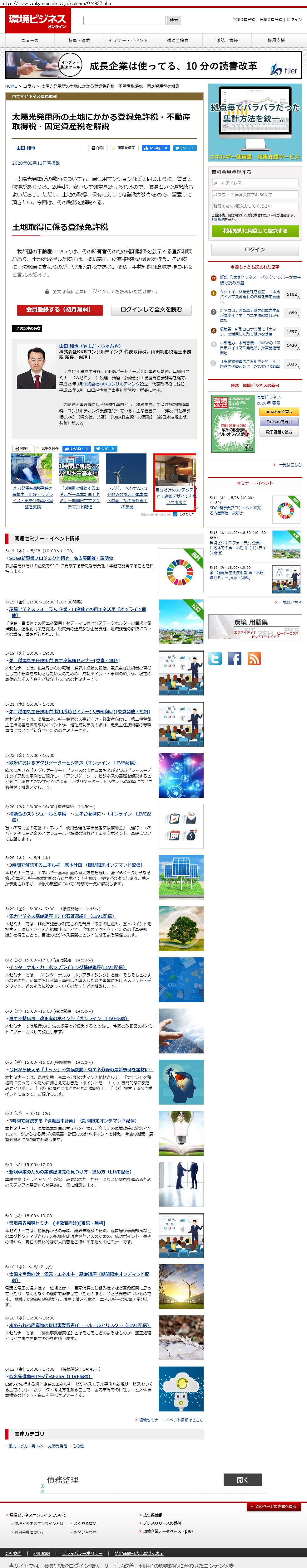
Task: Switch to the セミナー・イベント tab
Action: point(129,41)
